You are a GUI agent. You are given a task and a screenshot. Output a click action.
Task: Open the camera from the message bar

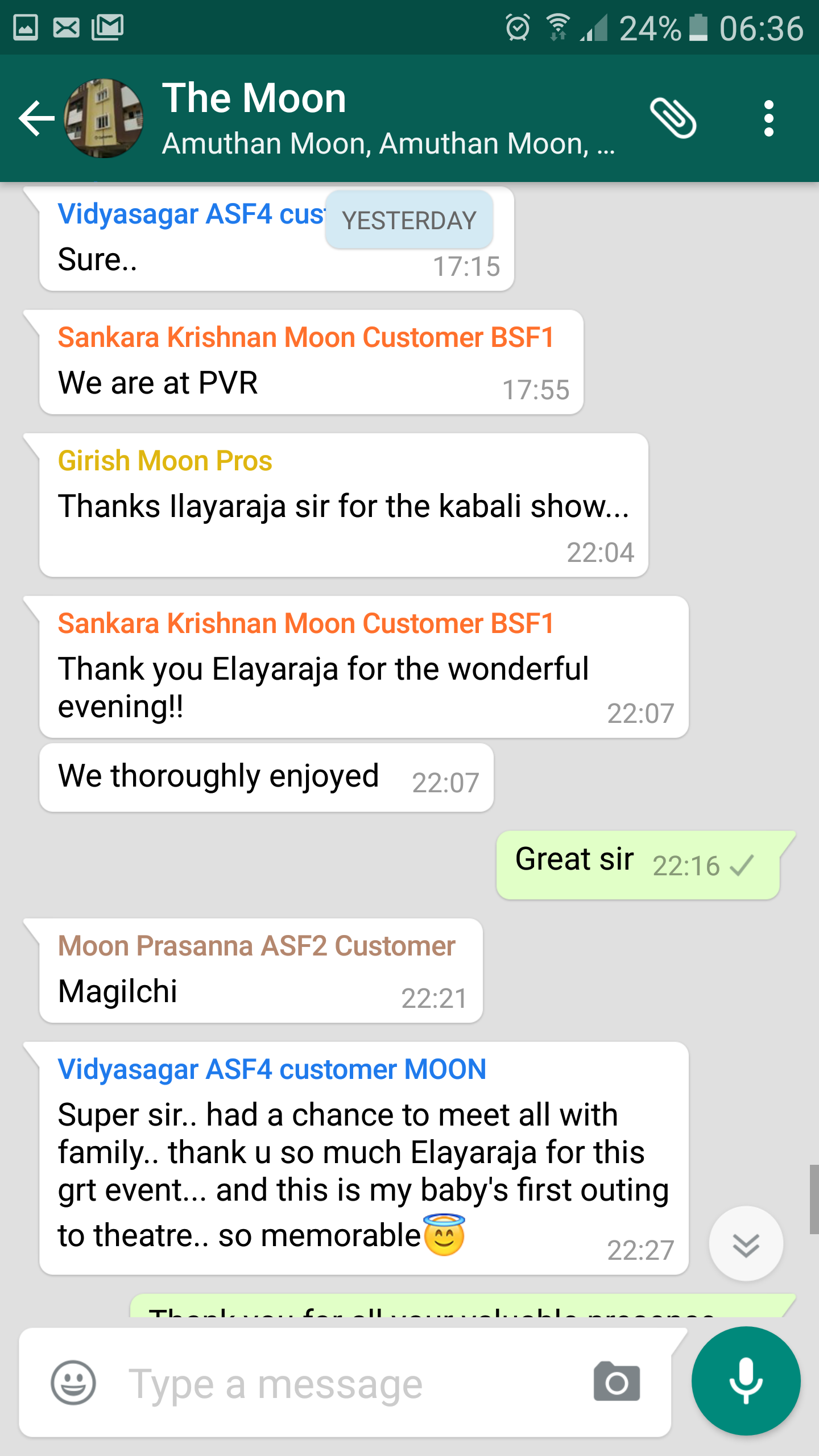(617, 1382)
